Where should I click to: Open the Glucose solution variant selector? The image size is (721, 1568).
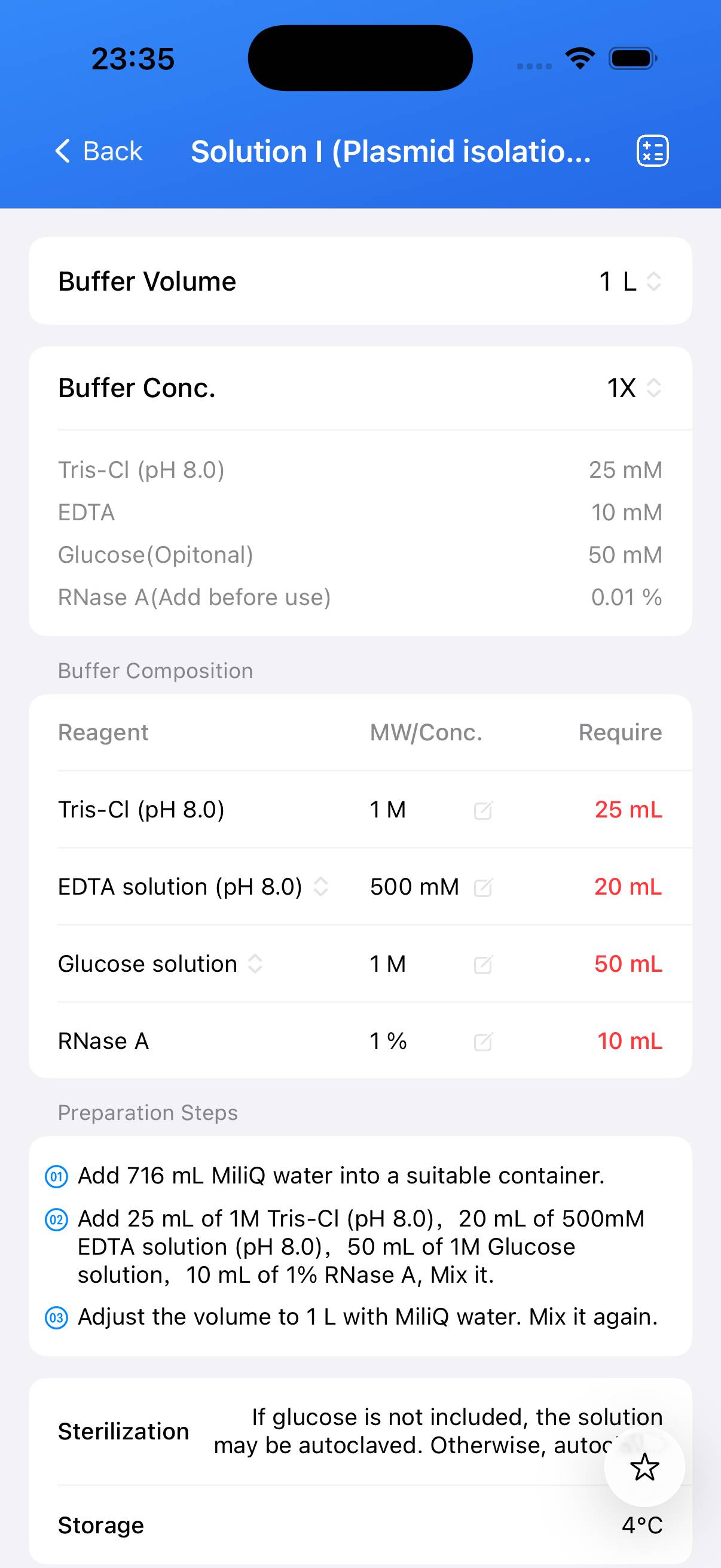[x=255, y=964]
